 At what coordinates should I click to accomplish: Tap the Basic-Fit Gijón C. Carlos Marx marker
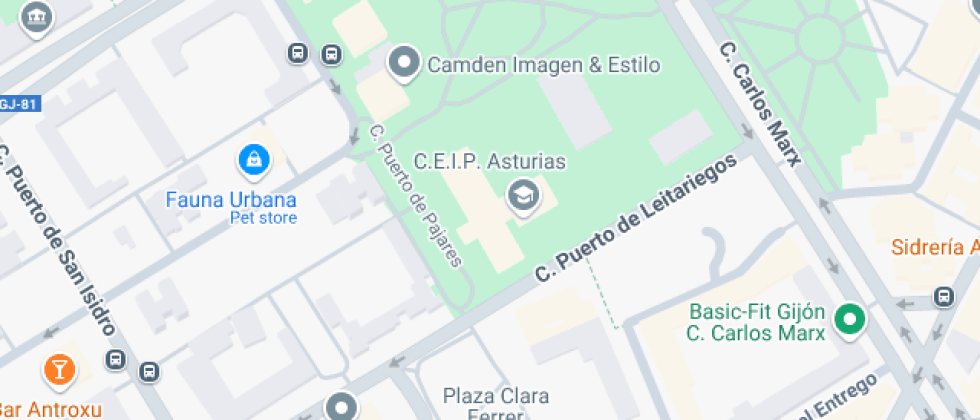849,320
